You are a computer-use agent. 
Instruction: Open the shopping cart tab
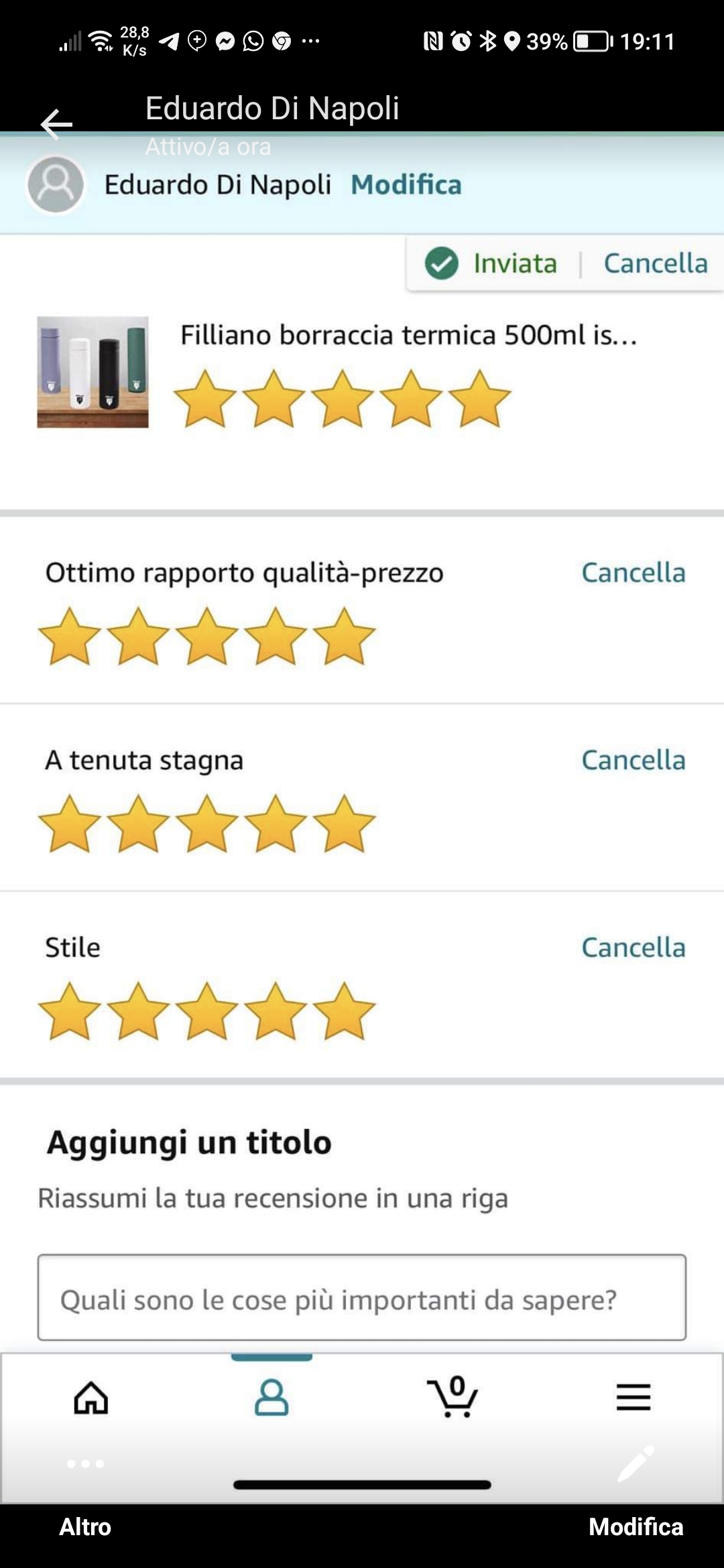pyautogui.click(x=452, y=1398)
